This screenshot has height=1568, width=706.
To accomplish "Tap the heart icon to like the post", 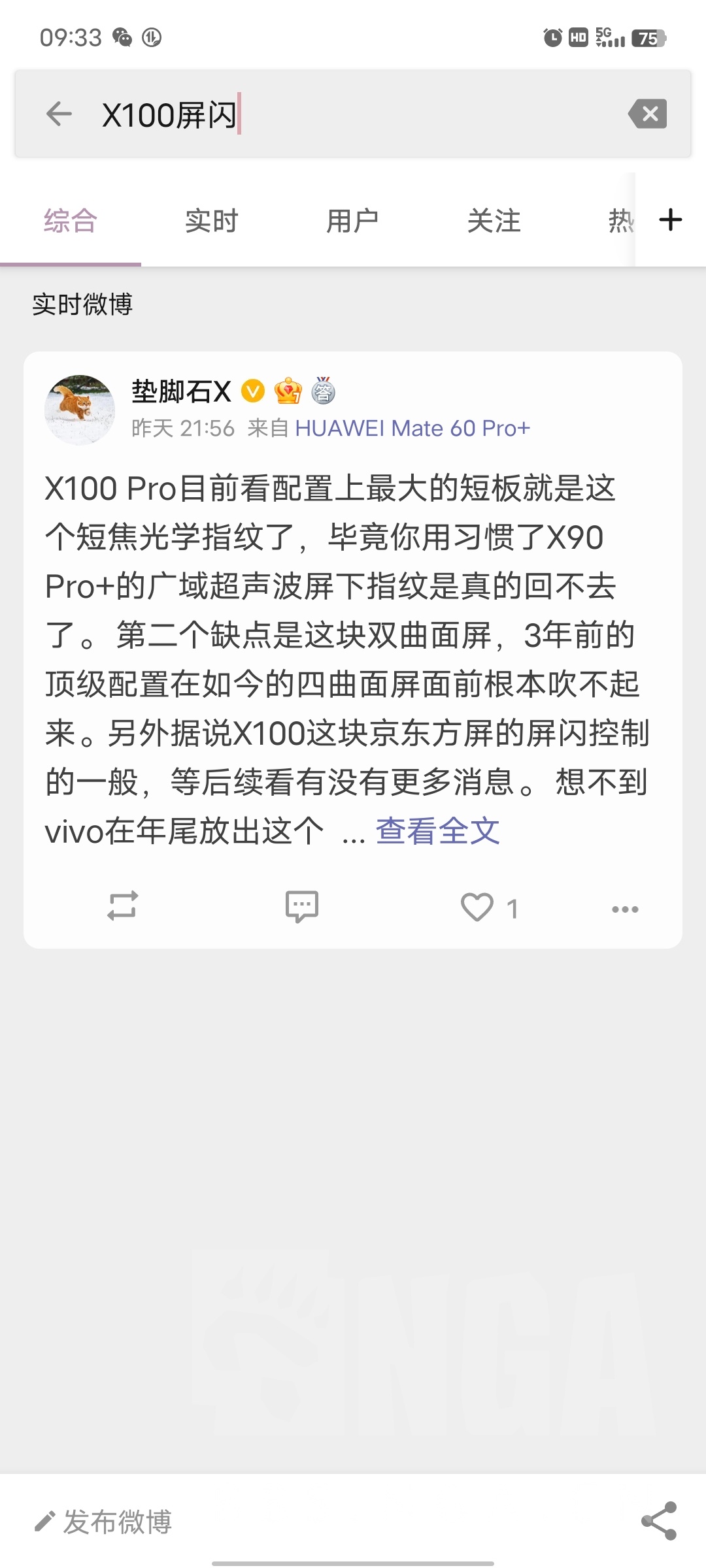I will (478, 907).
